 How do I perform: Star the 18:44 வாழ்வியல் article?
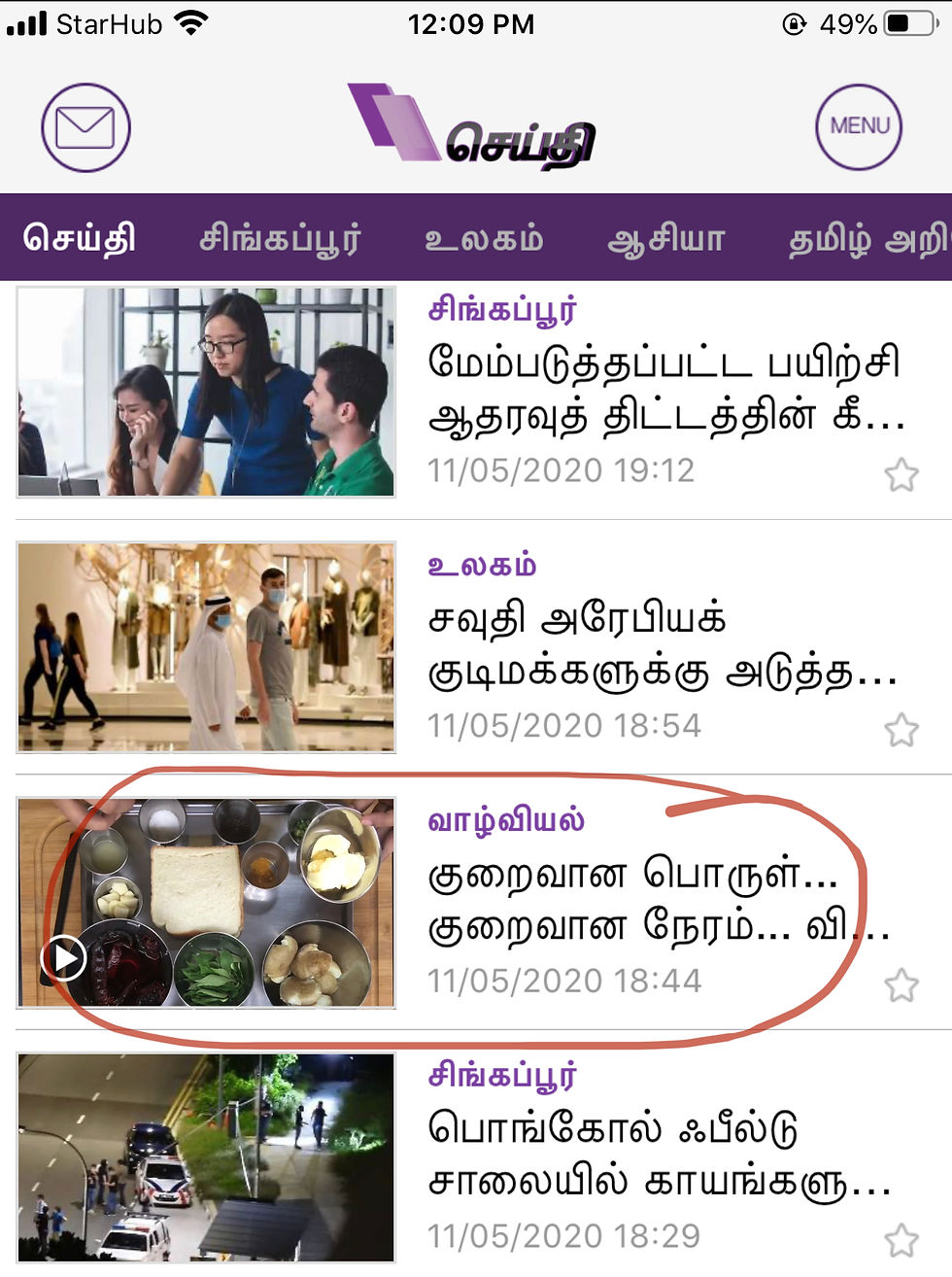[901, 985]
